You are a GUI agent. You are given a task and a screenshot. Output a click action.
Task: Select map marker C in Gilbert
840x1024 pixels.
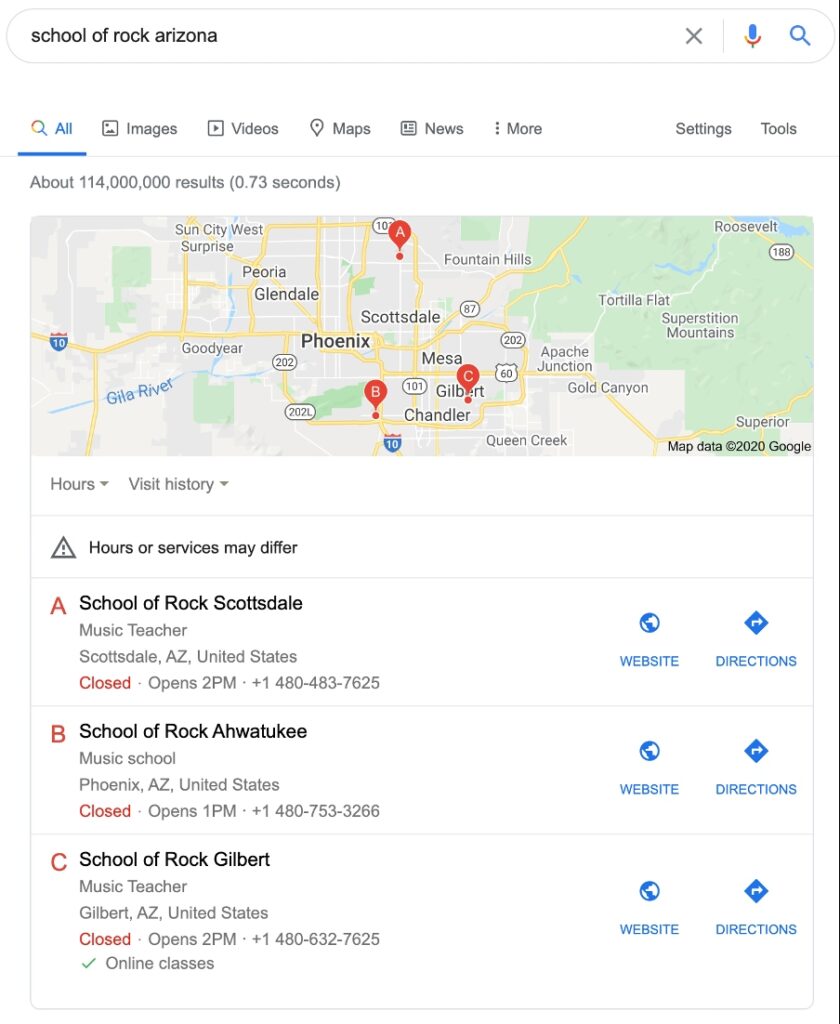(467, 376)
